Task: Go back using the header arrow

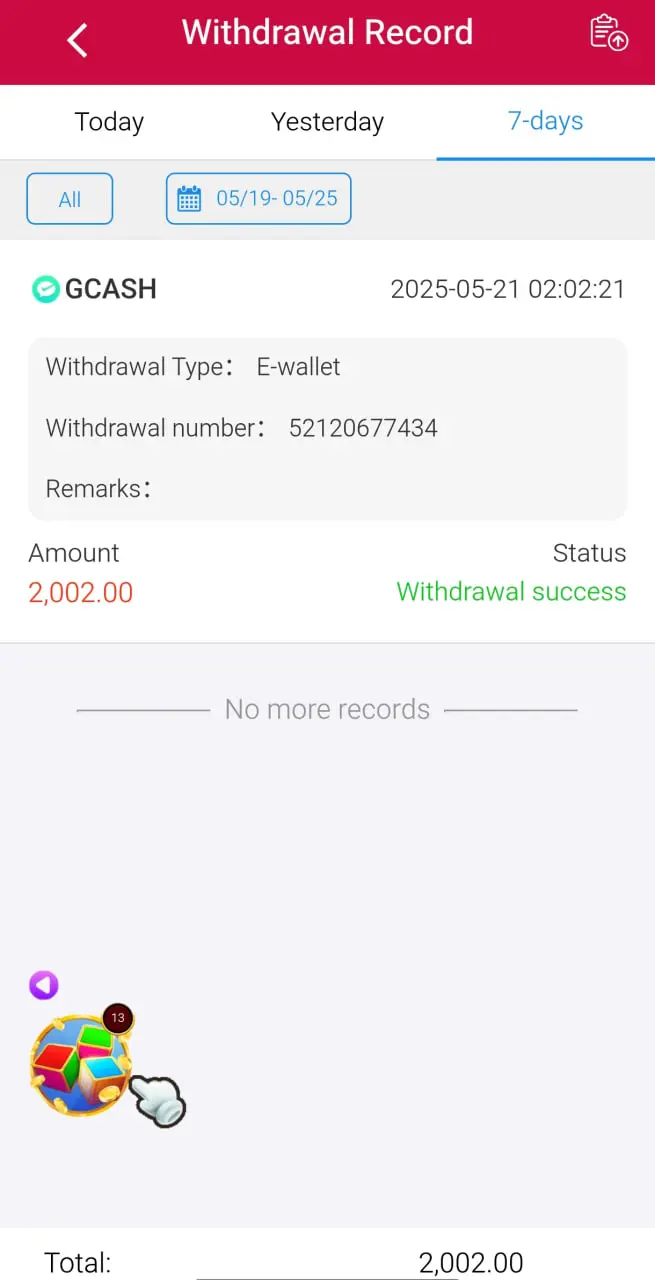Action: point(77,40)
